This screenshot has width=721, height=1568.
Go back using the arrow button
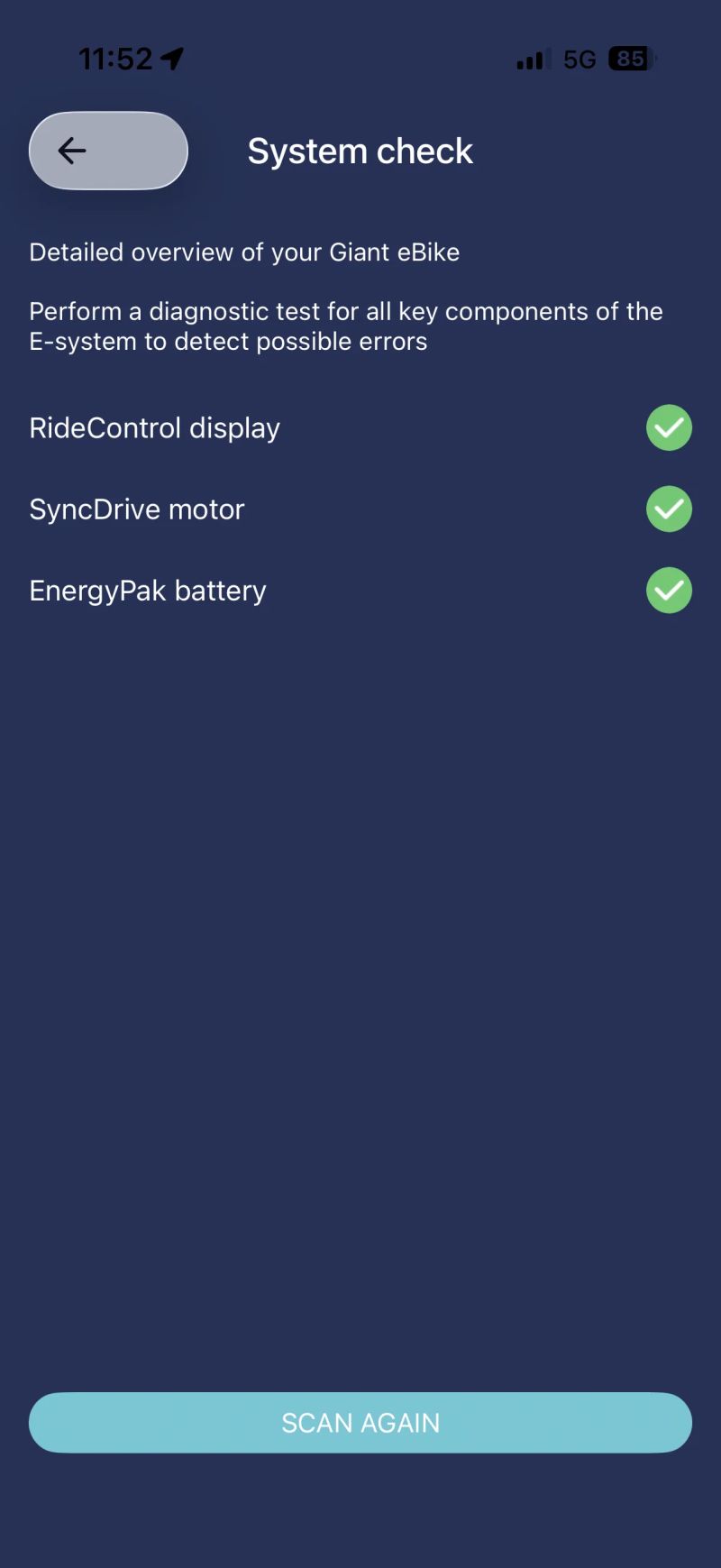click(x=107, y=151)
